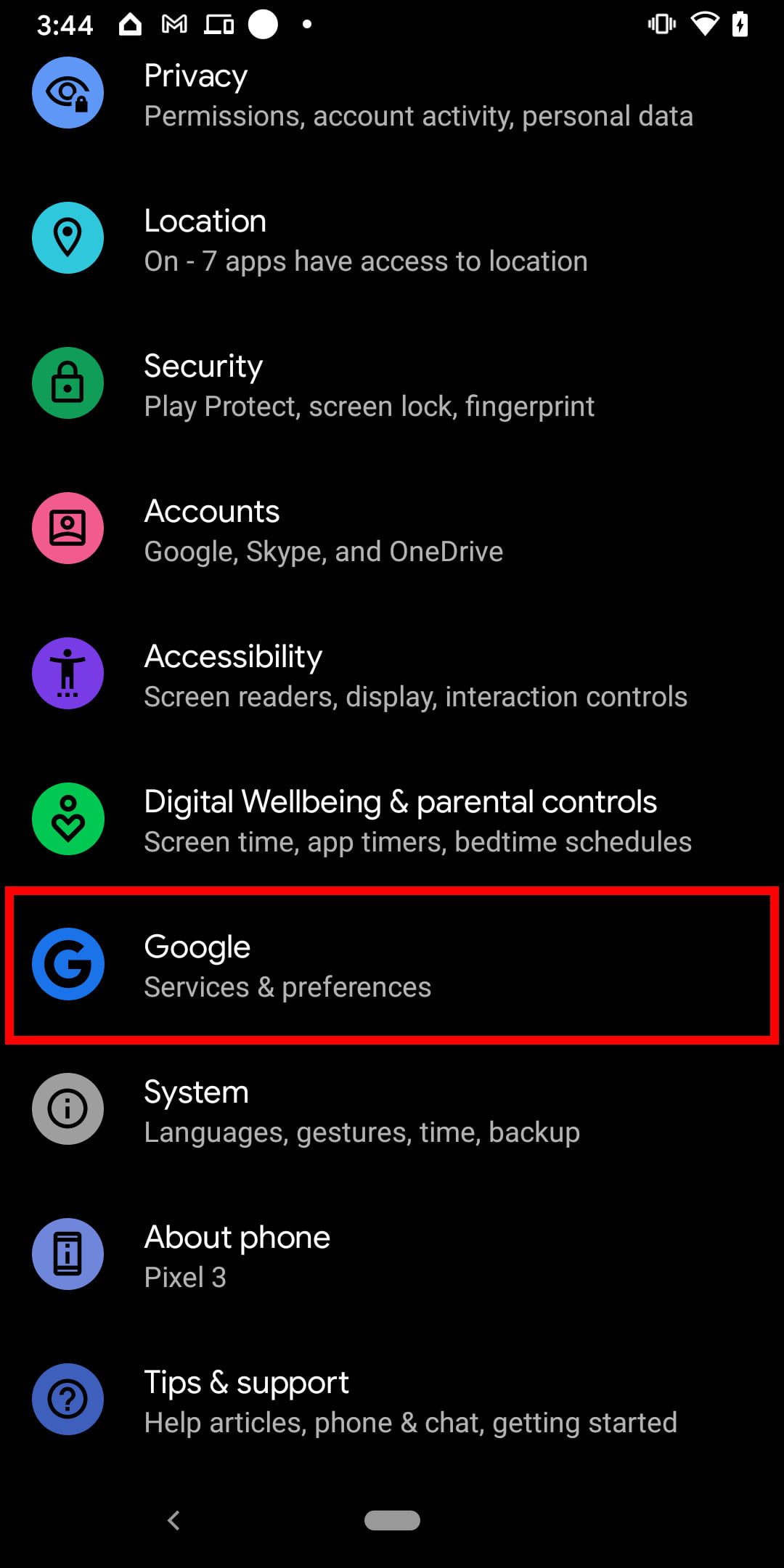
Task: Open Digital Wellbeing & parental controls
Action: point(392,820)
